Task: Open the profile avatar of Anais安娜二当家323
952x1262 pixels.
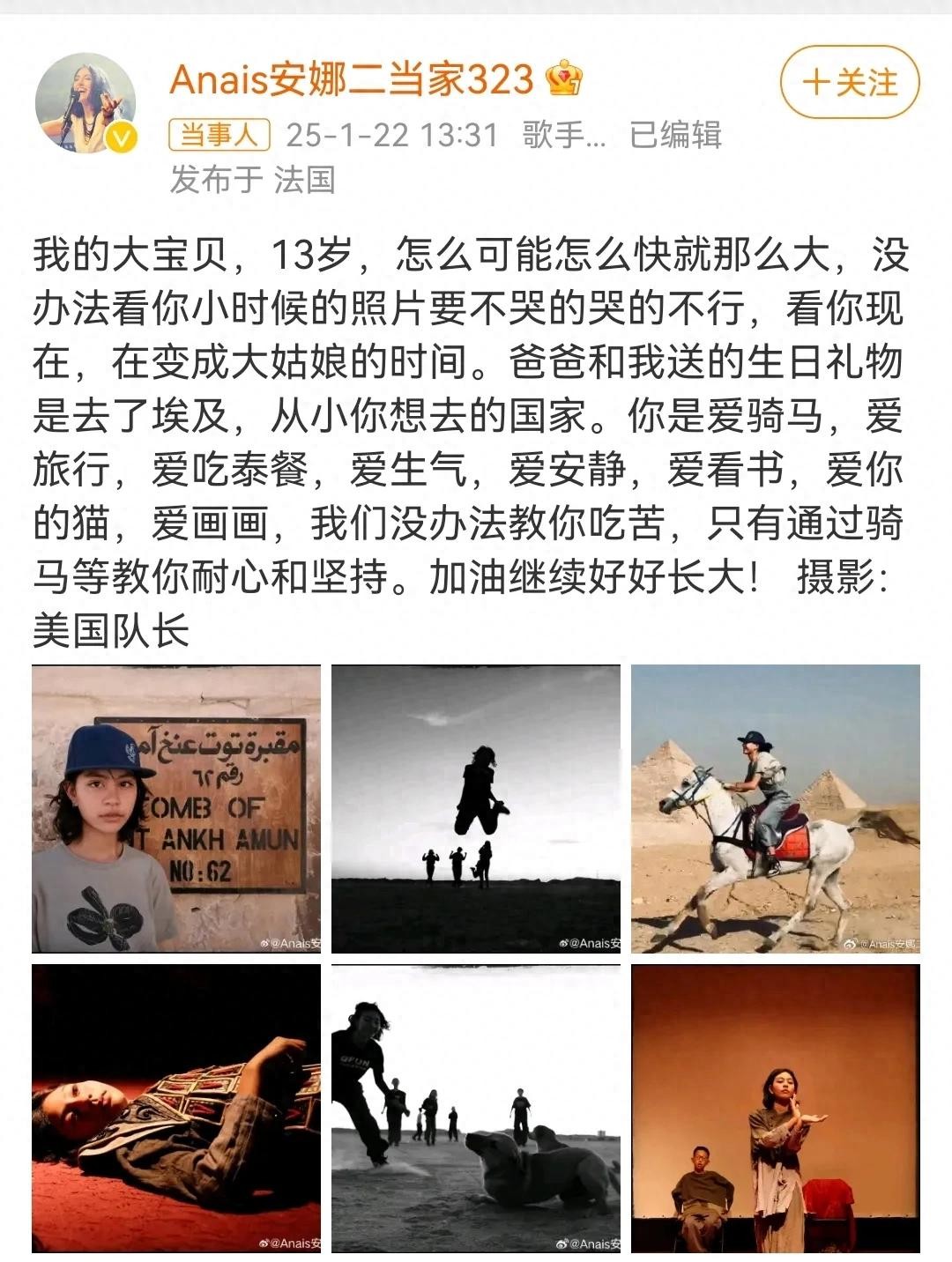Action: tap(86, 103)
